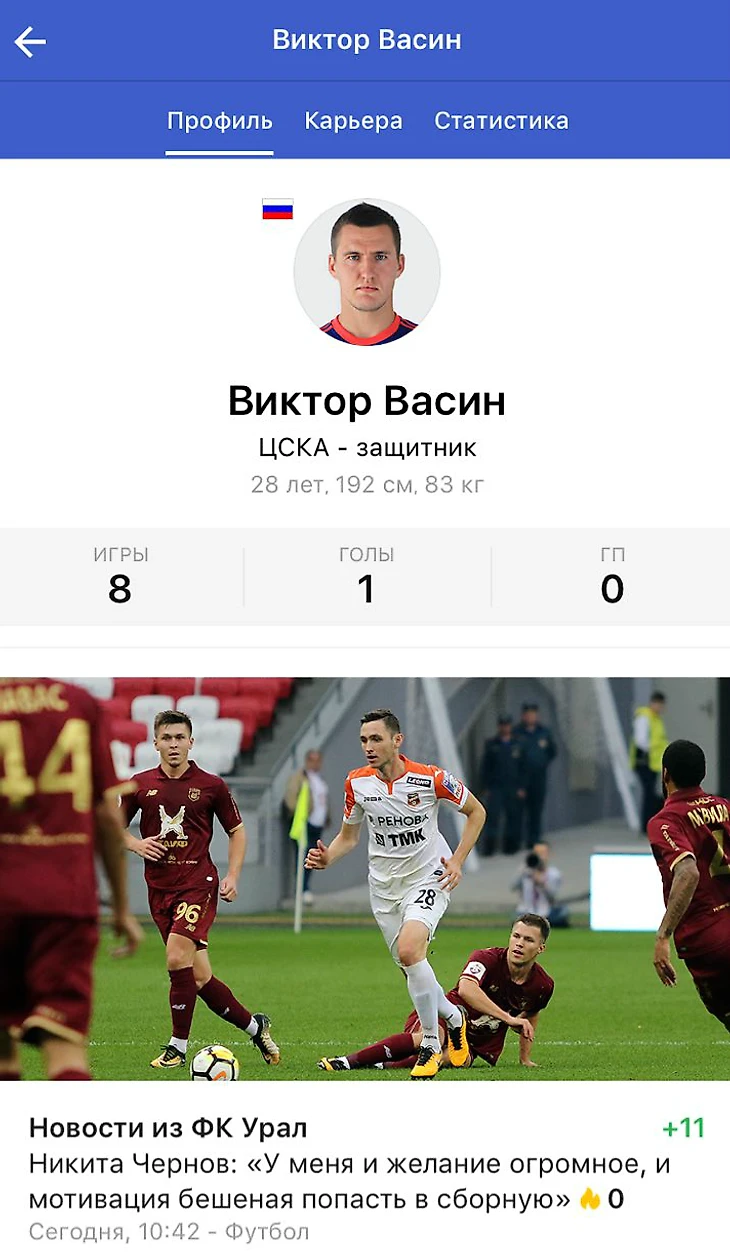Open the Статистика tab
Image resolution: width=730 pixels, height=1260 pixels.
point(501,121)
